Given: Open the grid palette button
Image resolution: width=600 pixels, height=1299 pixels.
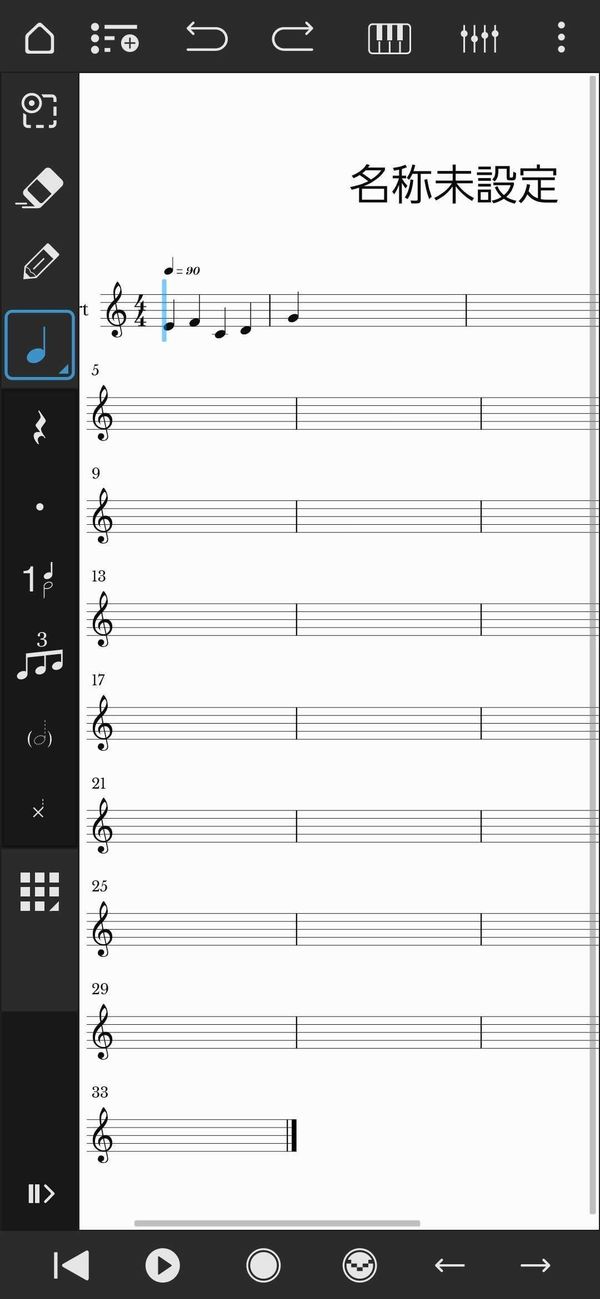Looking at the screenshot, I should pos(40,891).
